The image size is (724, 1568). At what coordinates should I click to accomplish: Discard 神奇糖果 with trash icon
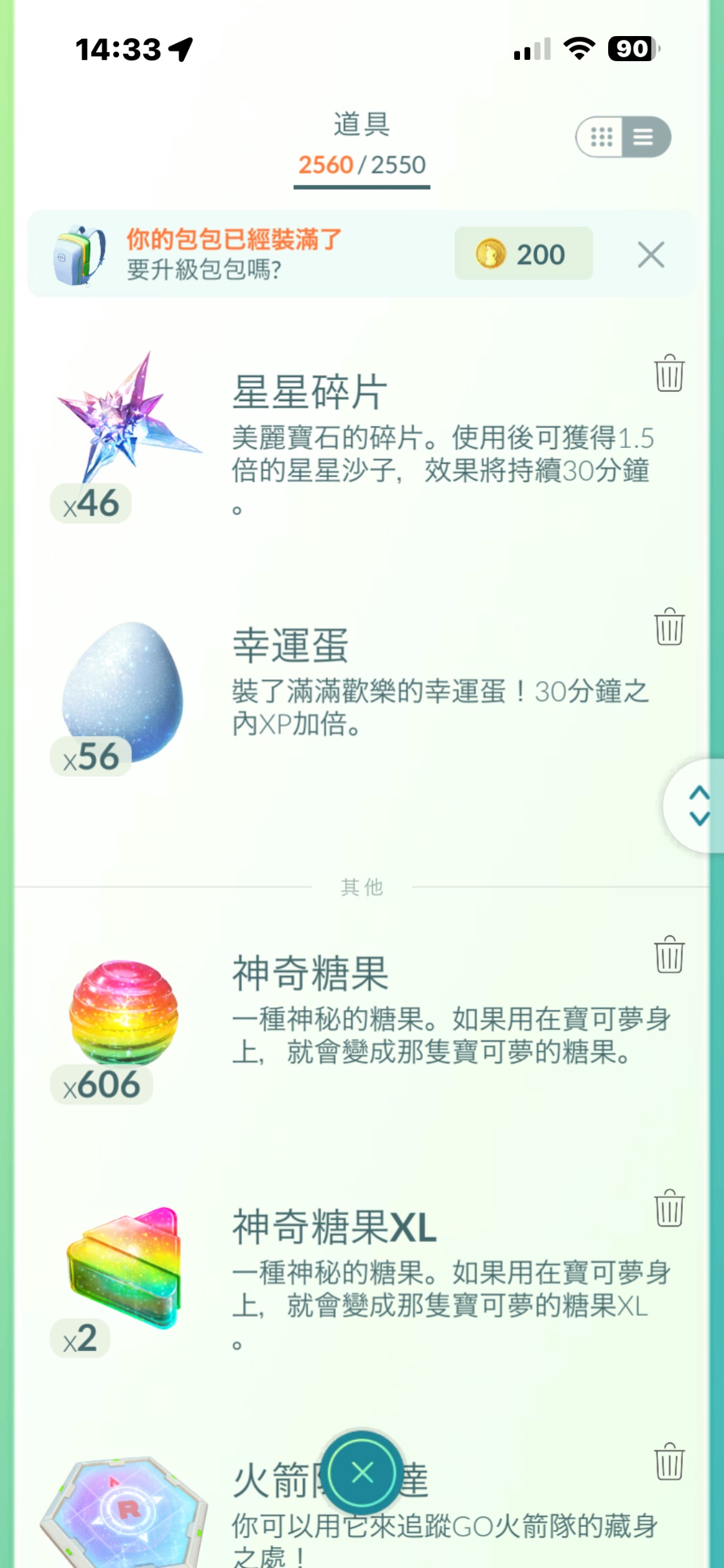point(669,955)
